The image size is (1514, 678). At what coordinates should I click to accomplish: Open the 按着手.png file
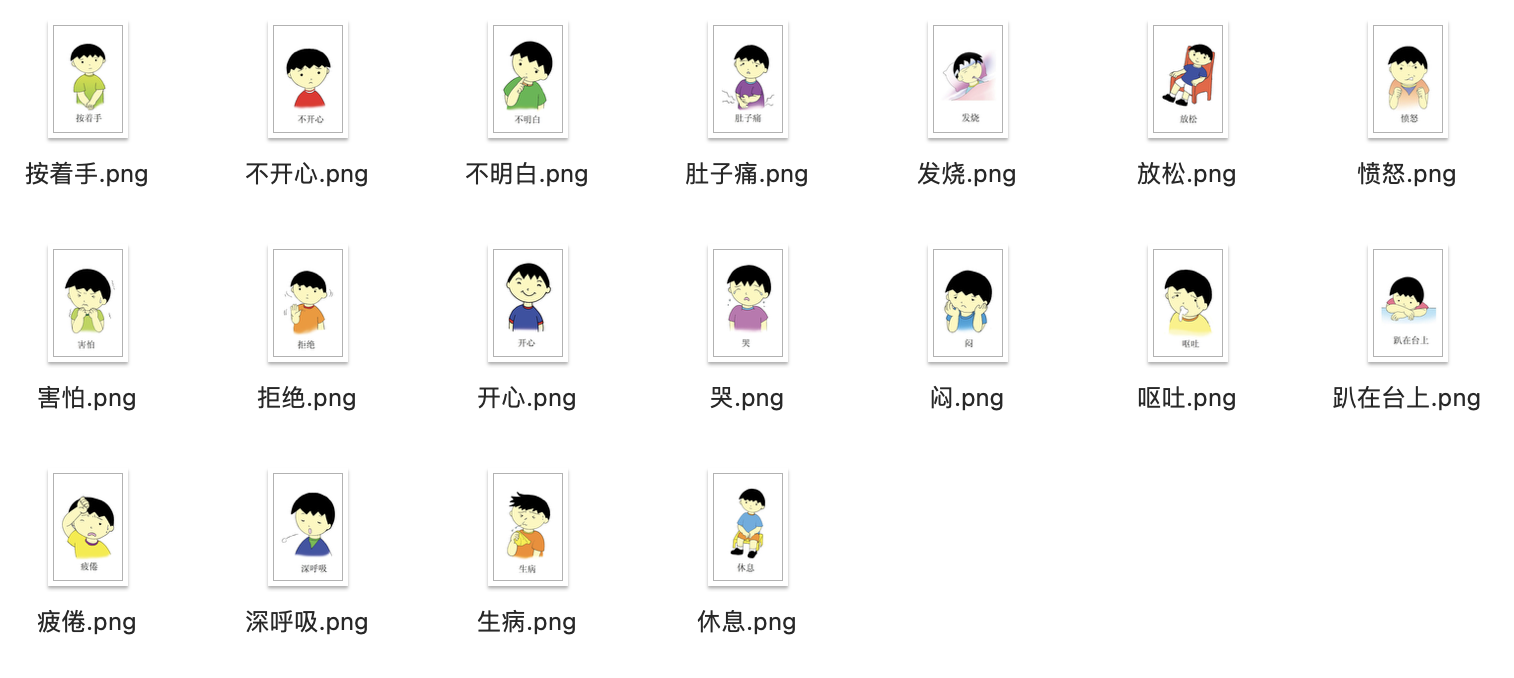[x=87, y=80]
